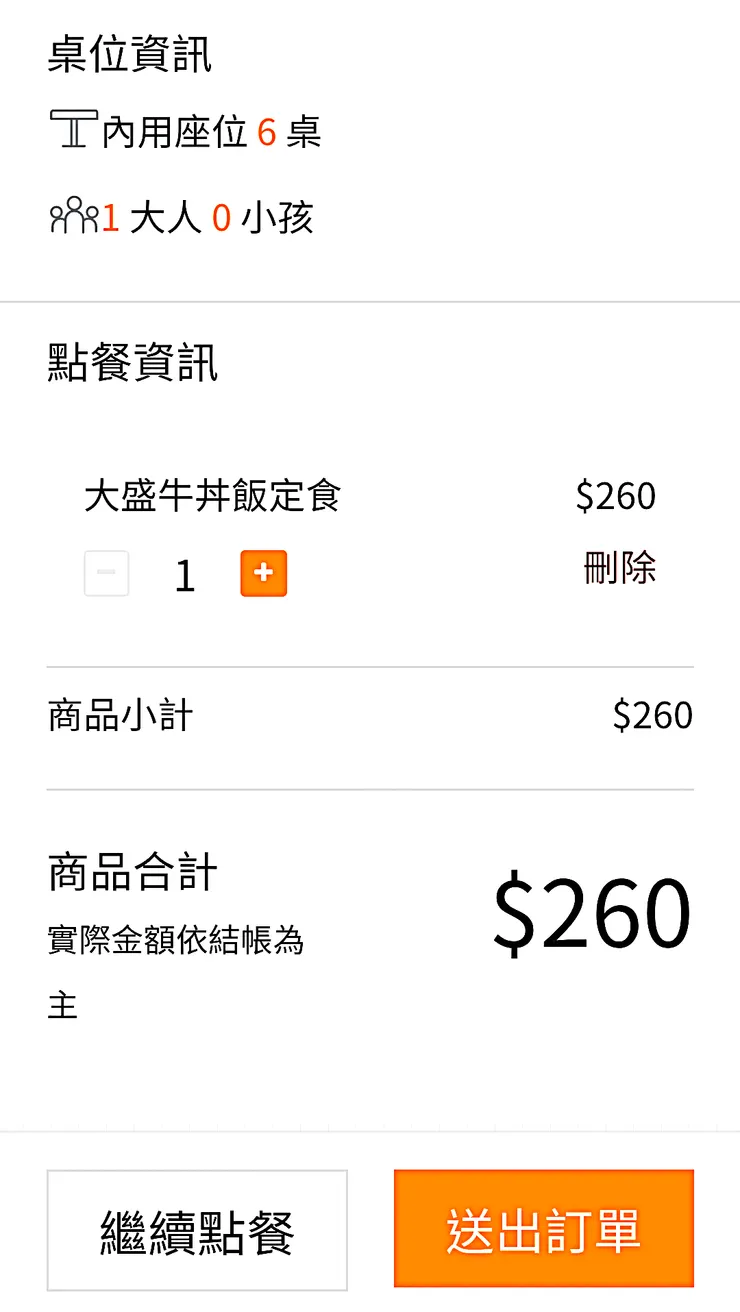Tap 繼續點餐 to keep ordering
740x1312 pixels.
[197, 1229]
